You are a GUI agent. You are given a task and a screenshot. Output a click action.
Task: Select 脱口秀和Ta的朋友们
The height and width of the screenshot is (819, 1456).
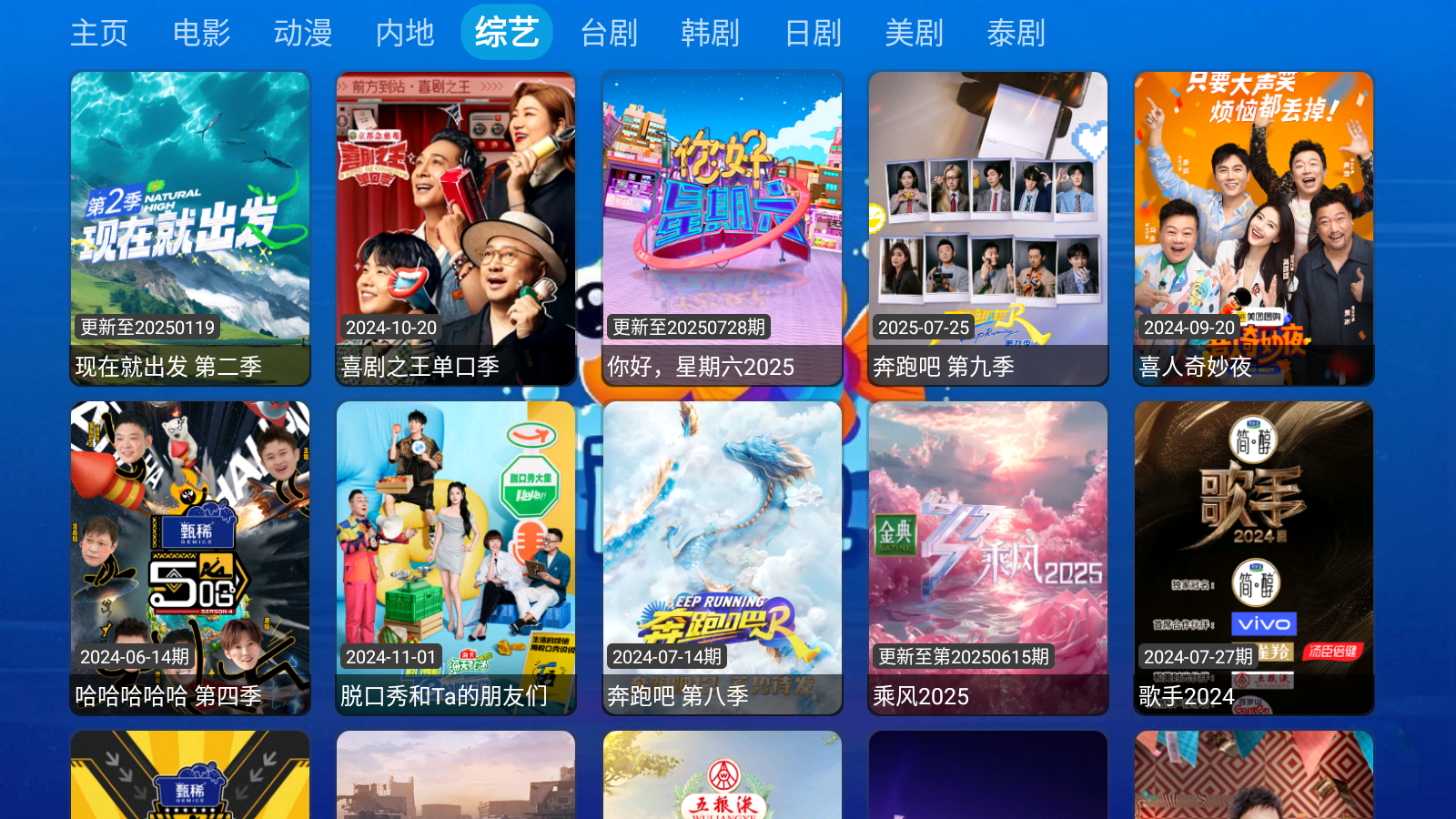(456, 557)
